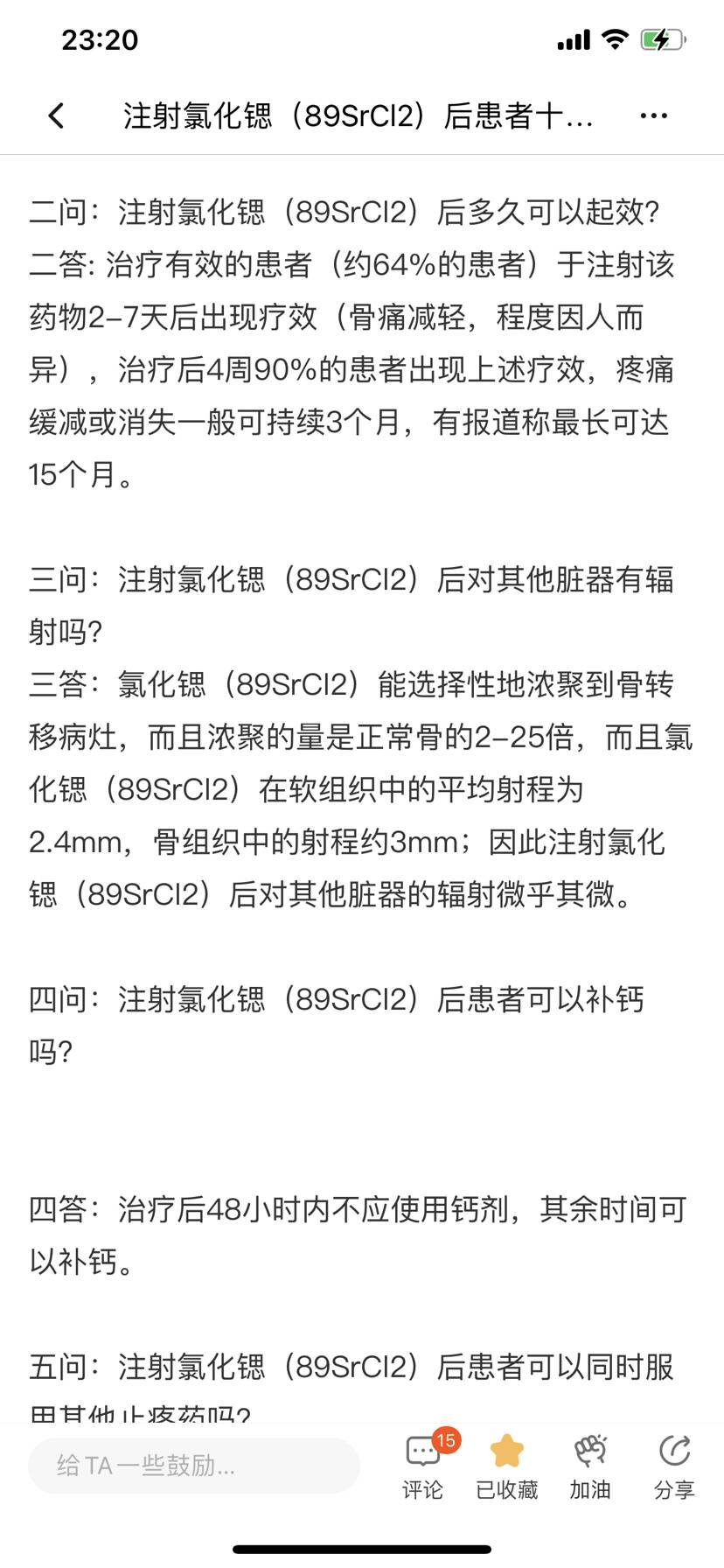Screen dimensions: 724x1568
Task: Open the three-dot overflow menu
Action: (x=653, y=115)
